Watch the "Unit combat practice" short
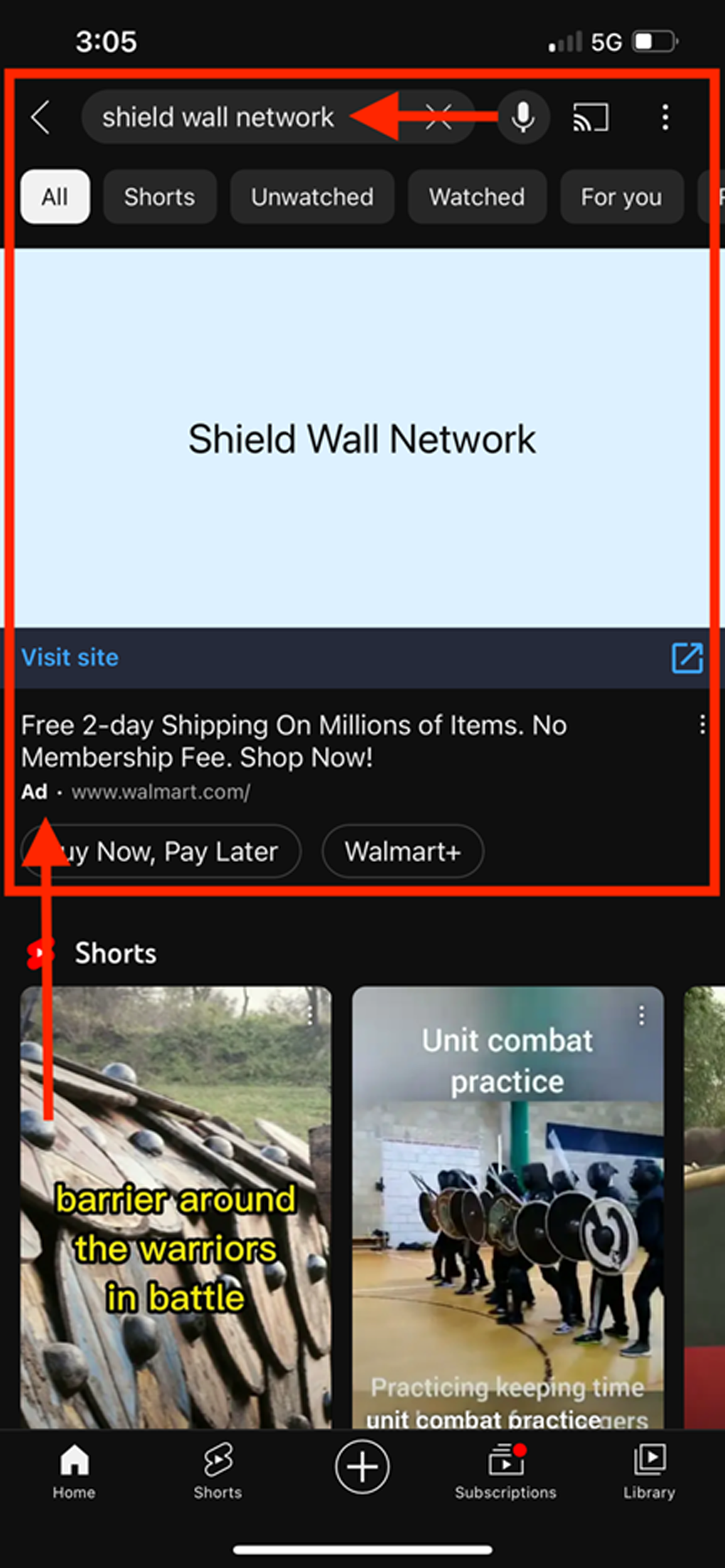This screenshot has width=725, height=1568. coord(507,1209)
